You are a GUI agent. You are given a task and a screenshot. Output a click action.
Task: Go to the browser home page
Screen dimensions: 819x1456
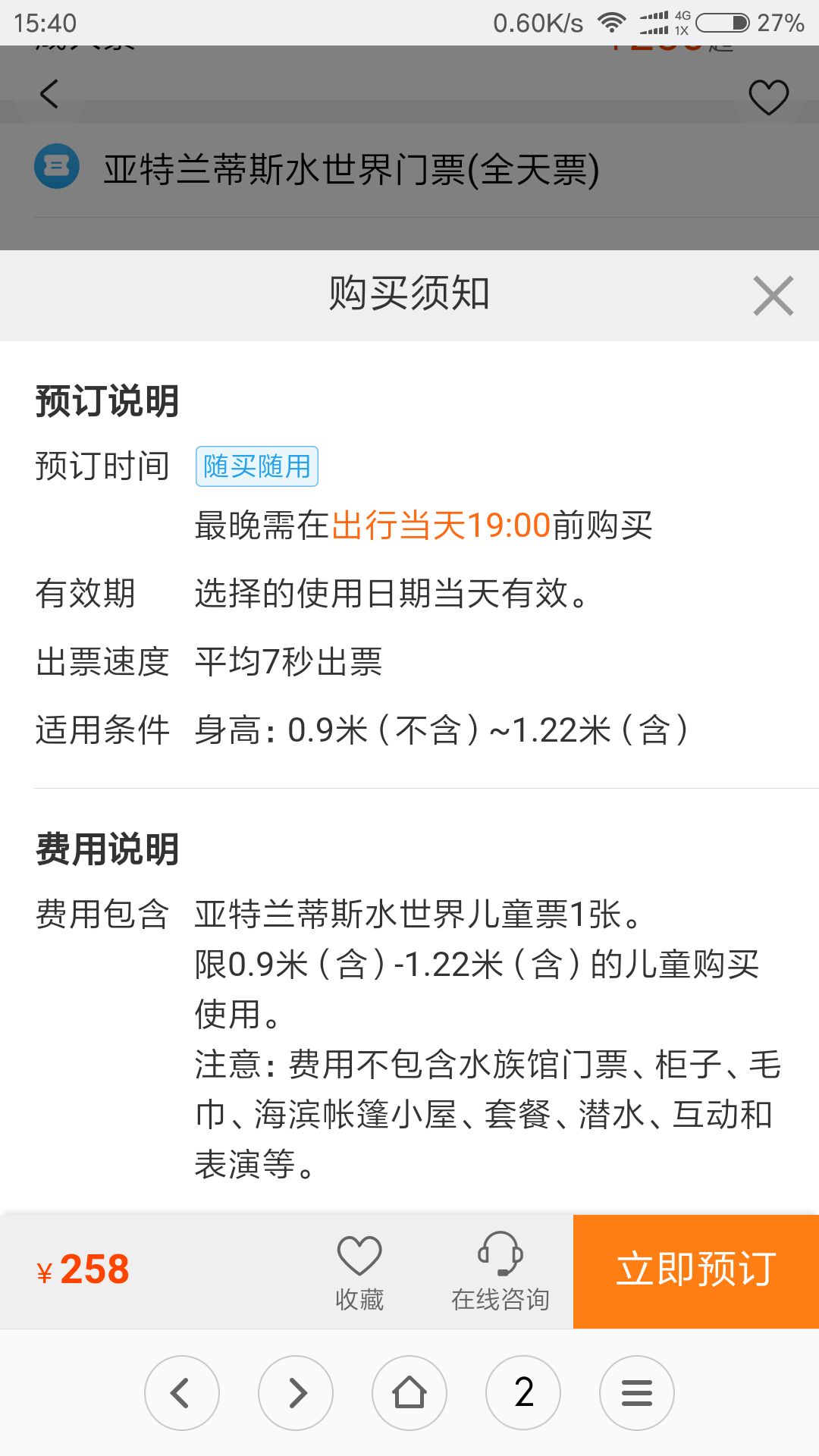pos(409,1393)
